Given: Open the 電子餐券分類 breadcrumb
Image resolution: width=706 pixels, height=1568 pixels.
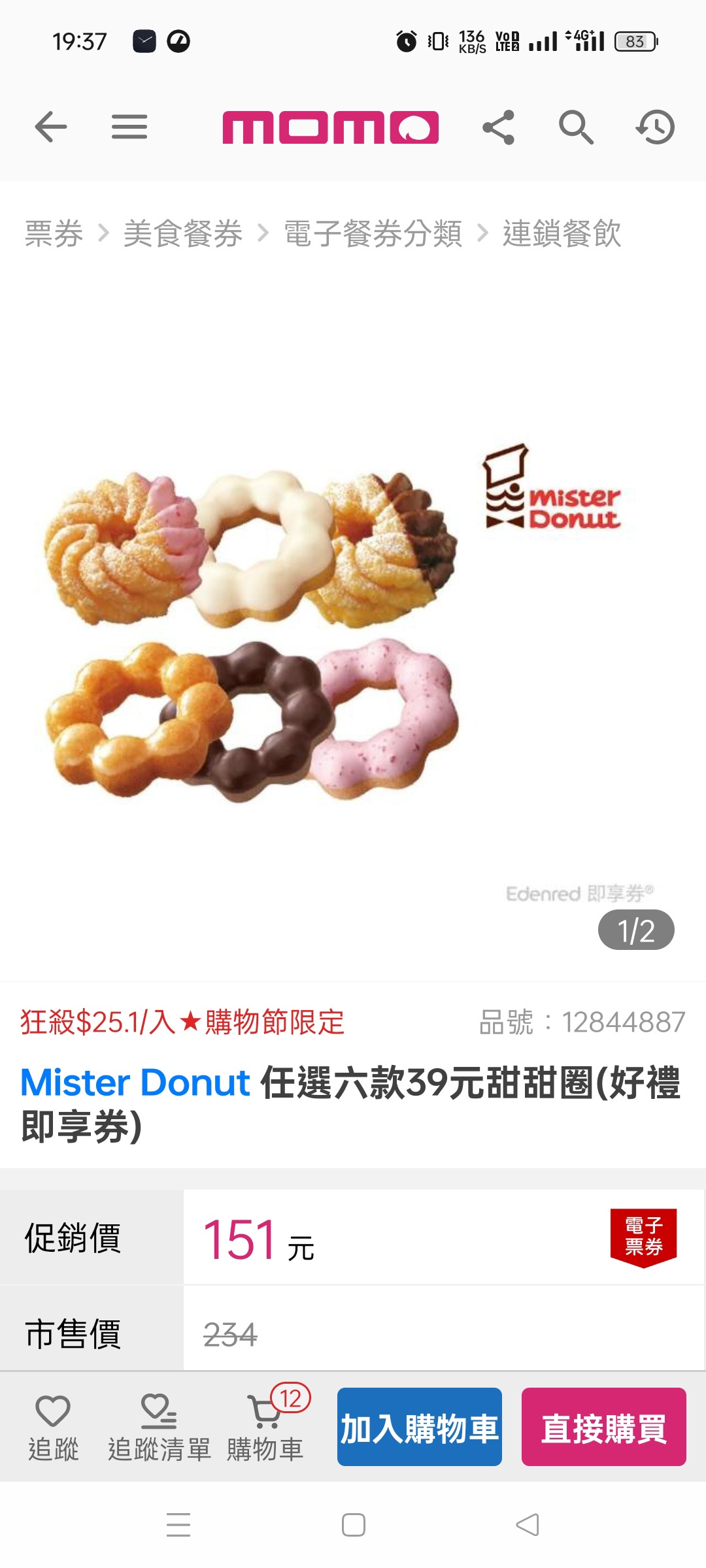Looking at the screenshot, I should point(373,233).
